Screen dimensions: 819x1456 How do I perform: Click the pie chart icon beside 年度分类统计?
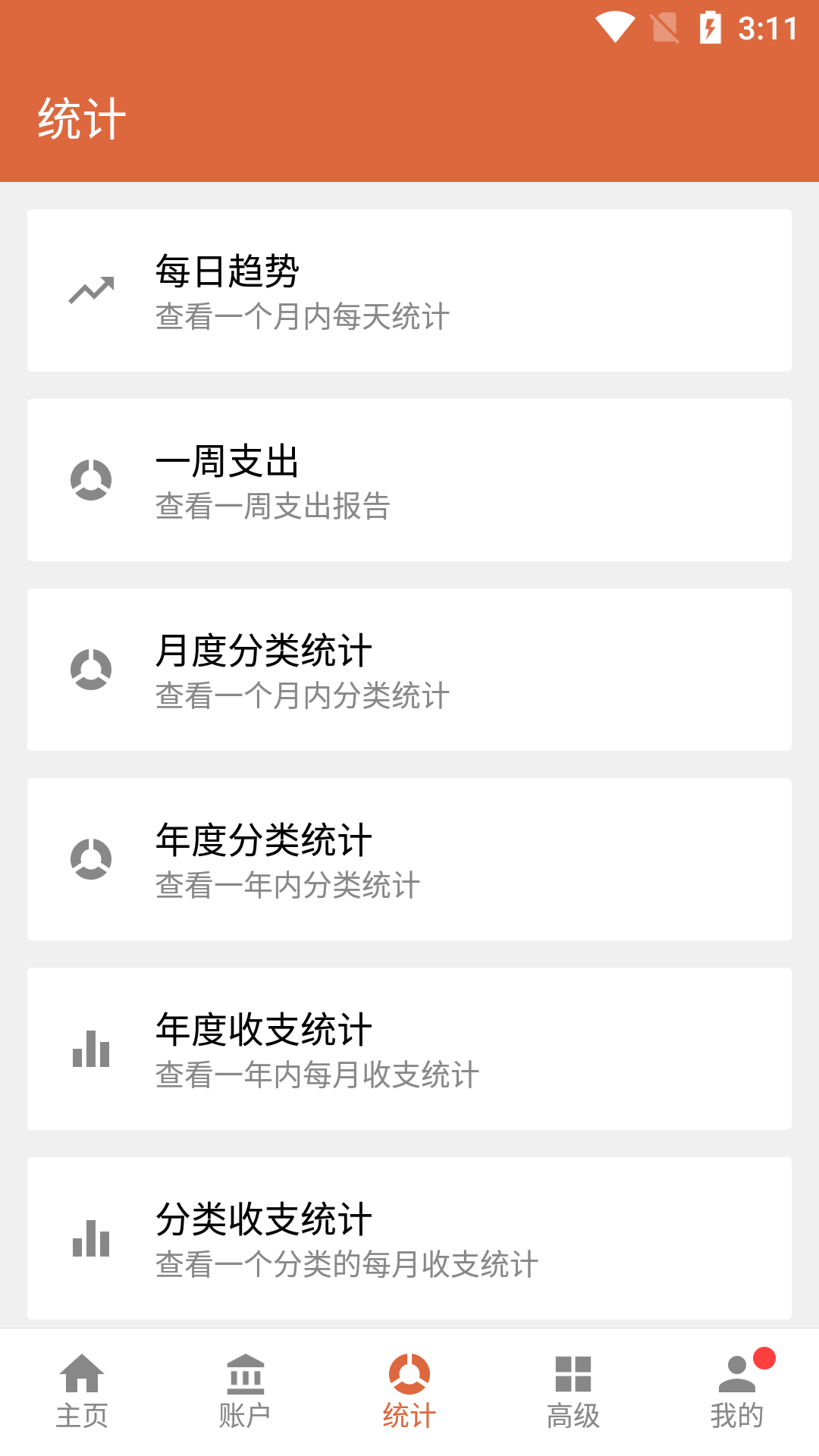90,859
